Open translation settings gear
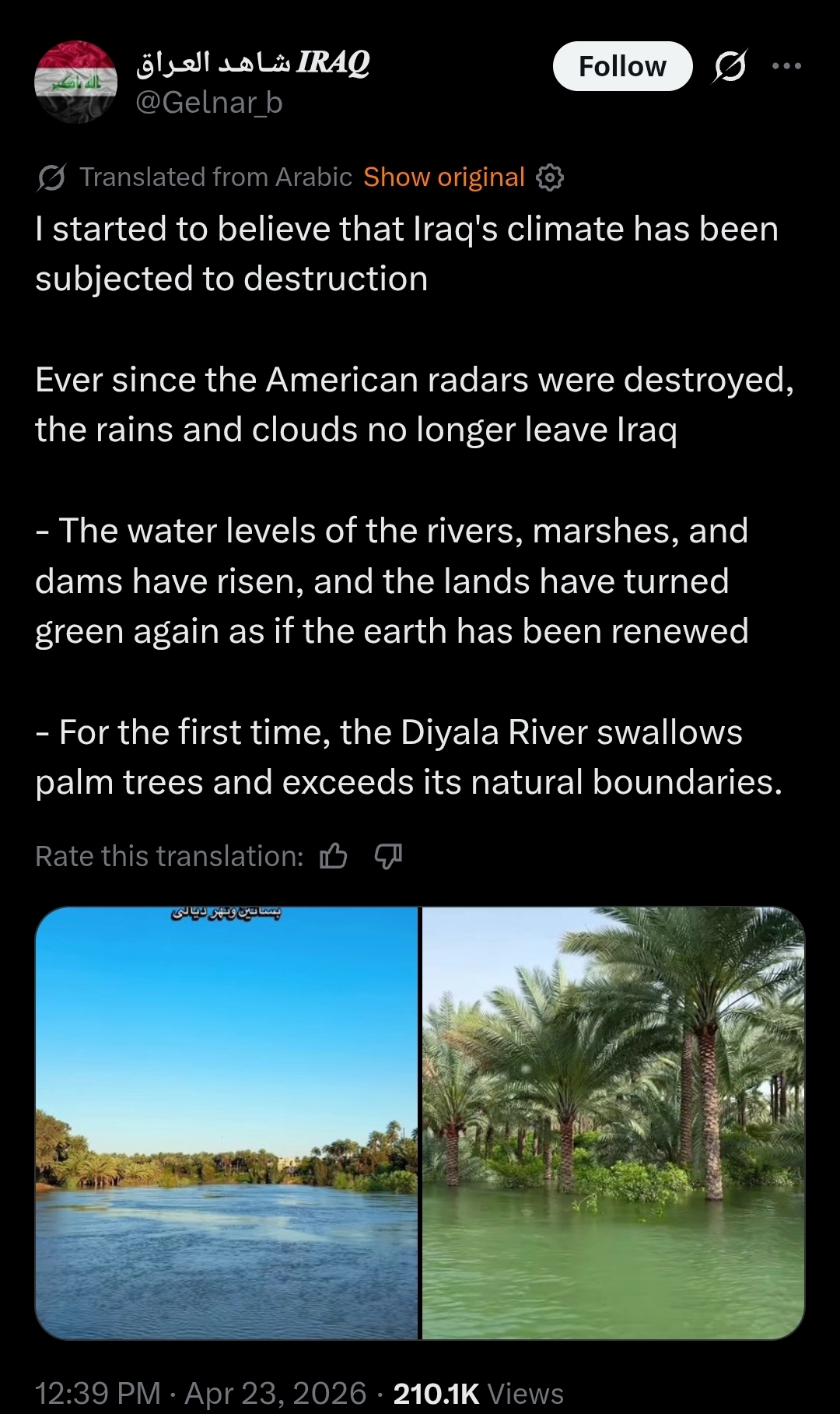Screen dimensions: 840x1414 coord(550,177)
